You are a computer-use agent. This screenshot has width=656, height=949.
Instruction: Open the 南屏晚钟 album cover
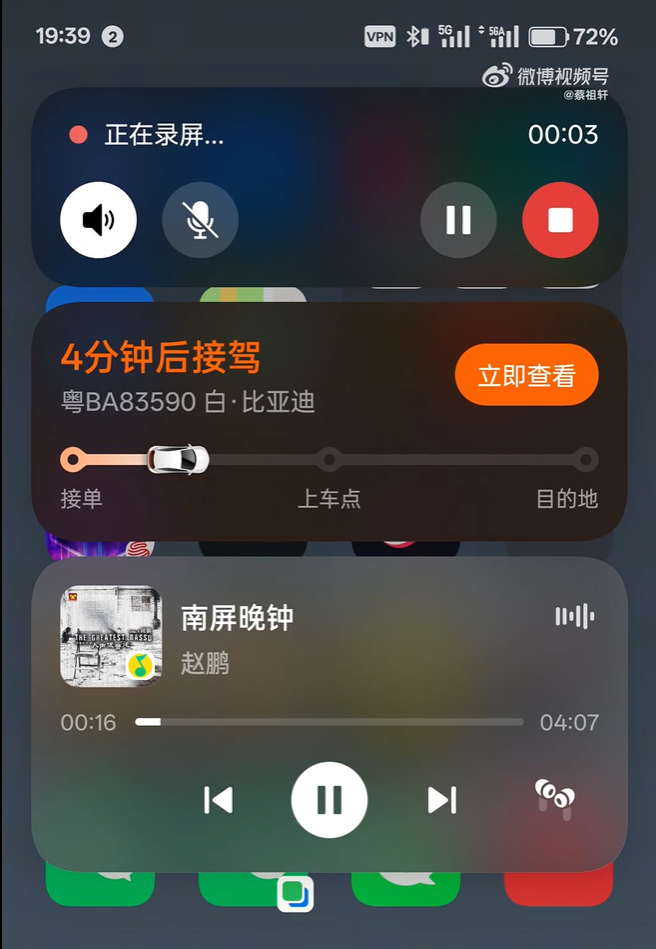coord(111,636)
